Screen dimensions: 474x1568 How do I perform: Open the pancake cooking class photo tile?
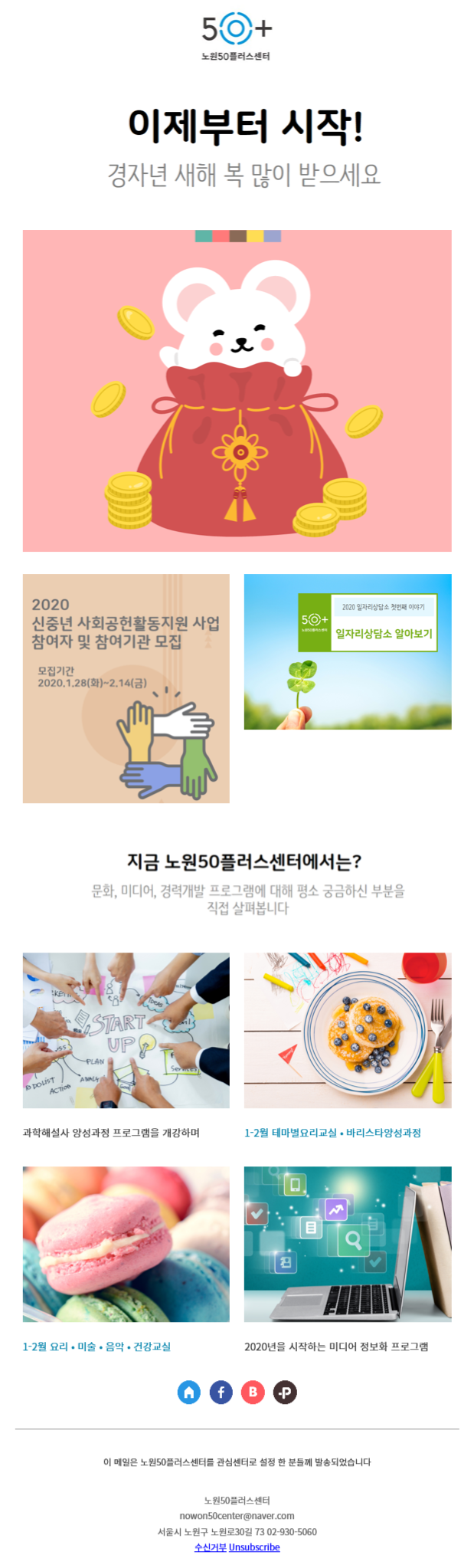tap(348, 1029)
